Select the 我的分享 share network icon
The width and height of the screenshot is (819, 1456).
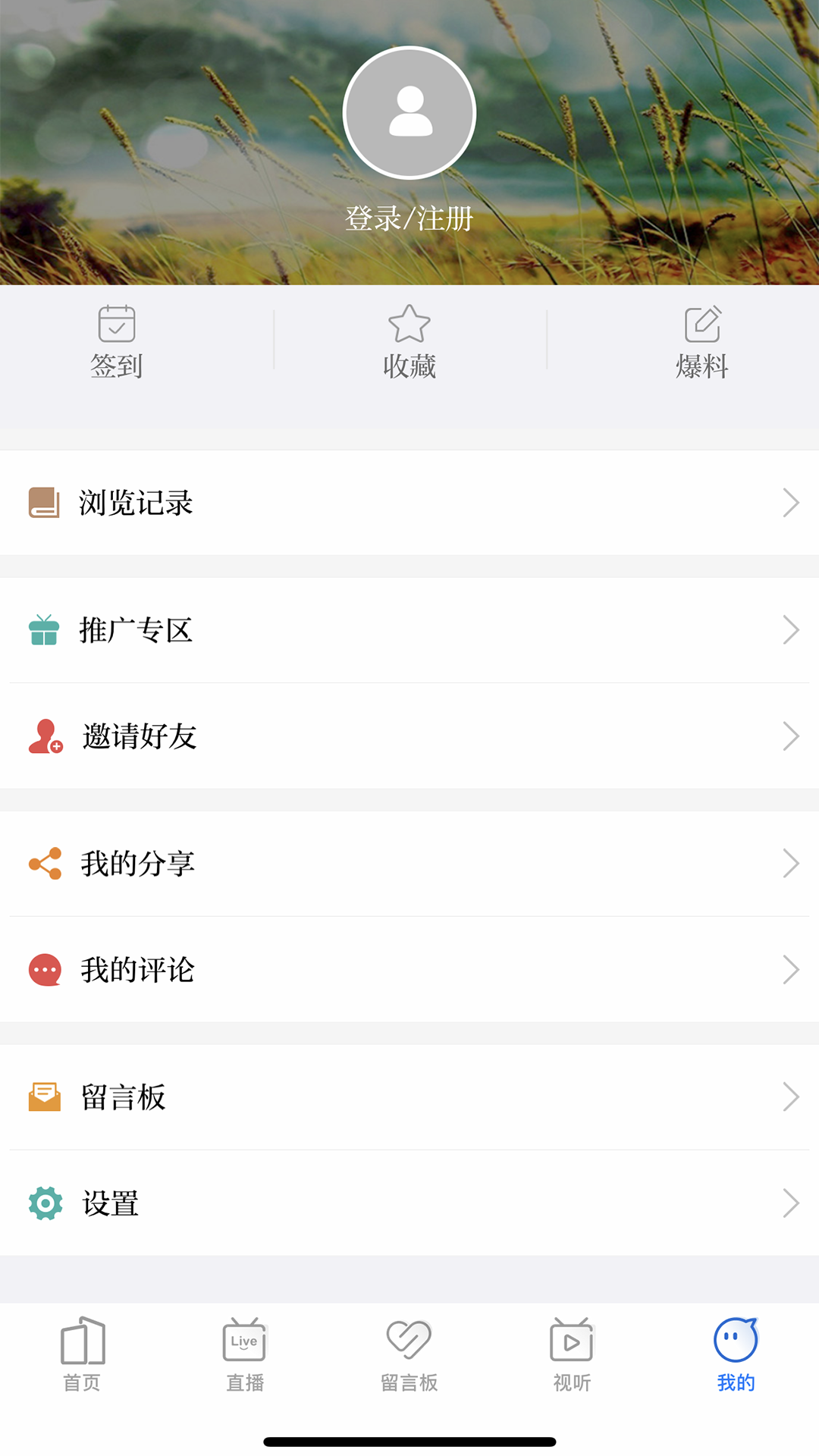(x=45, y=863)
